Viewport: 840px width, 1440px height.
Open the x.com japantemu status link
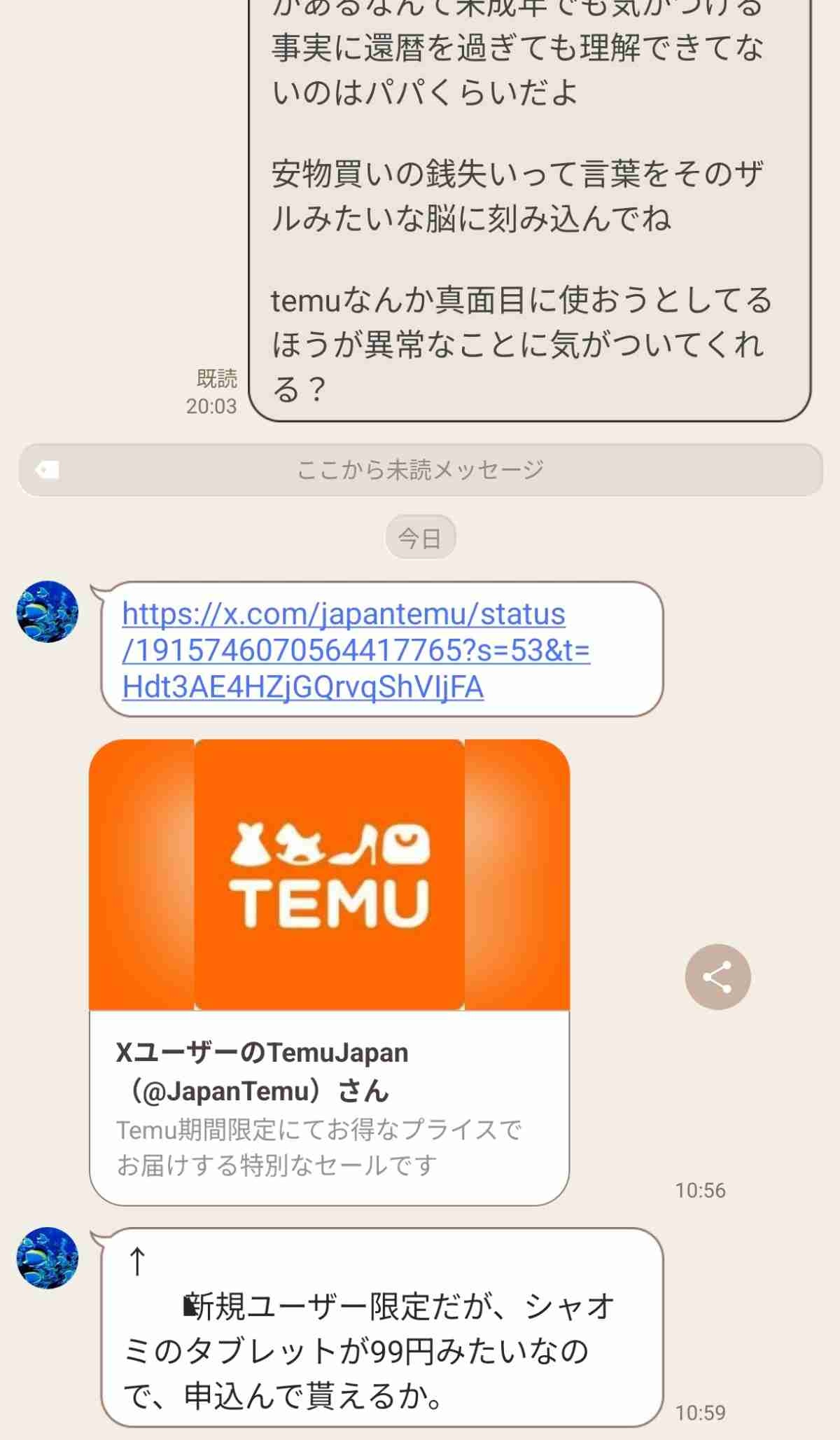pyautogui.click(x=356, y=650)
